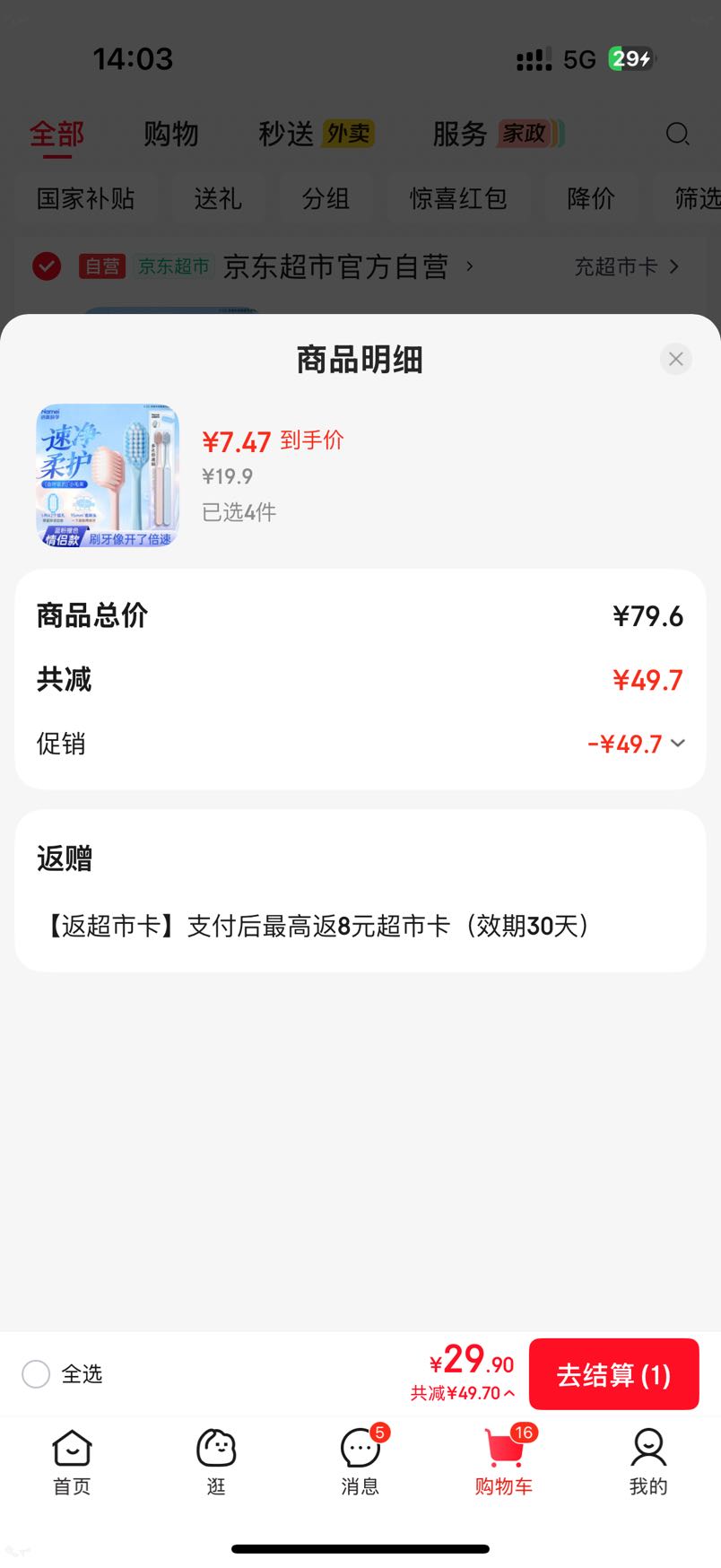The height and width of the screenshot is (1568, 721).
Task: Open the toothbrush product thumbnail
Action: coord(108,475)
